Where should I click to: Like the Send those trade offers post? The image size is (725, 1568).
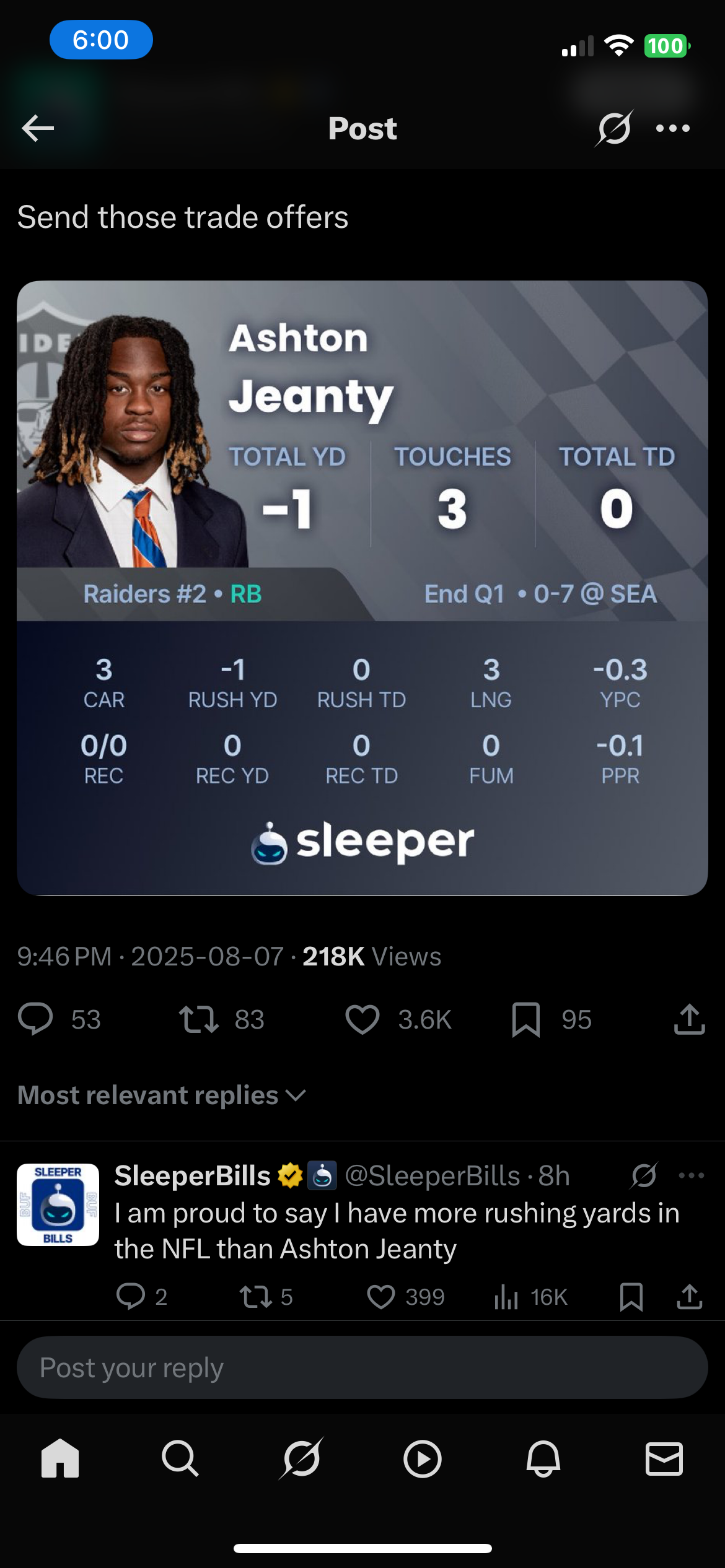coord(362,1019)
